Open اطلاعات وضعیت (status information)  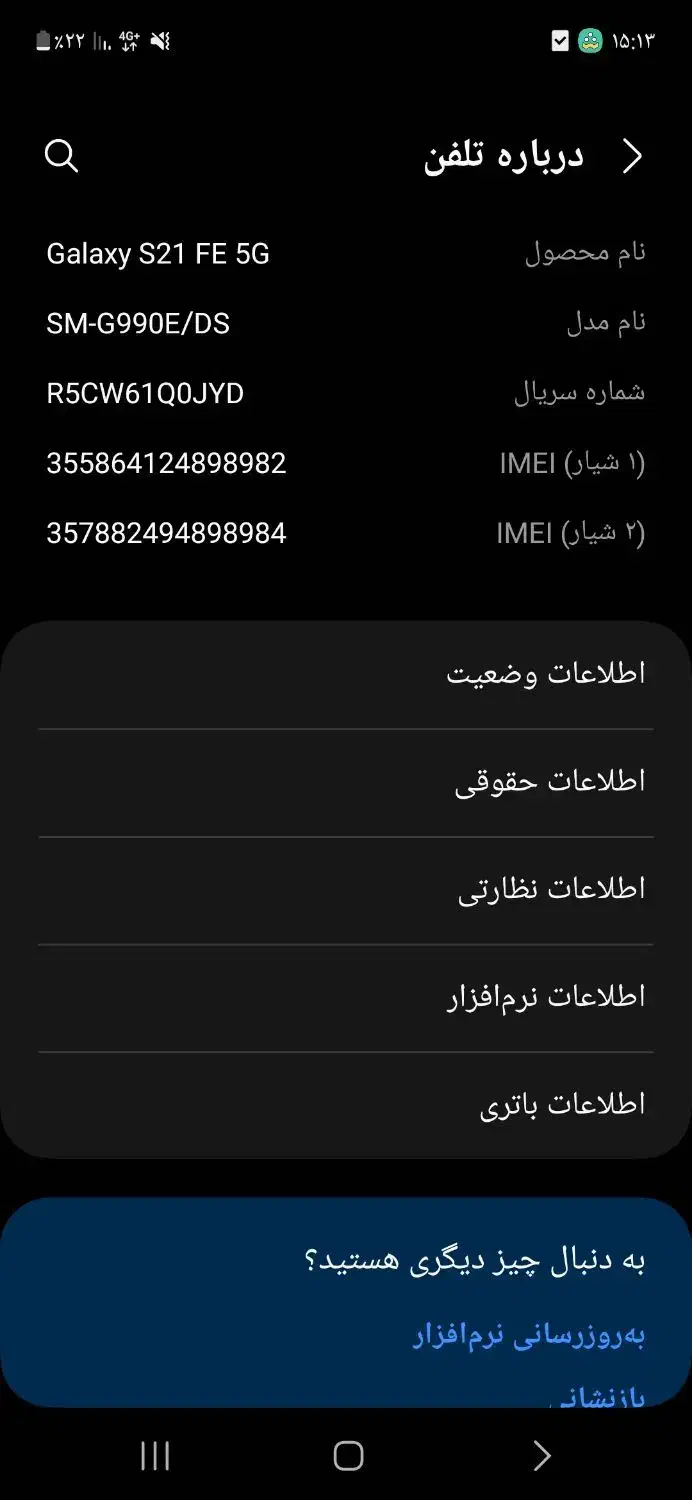pyautogui.click(x=545, y=675)
